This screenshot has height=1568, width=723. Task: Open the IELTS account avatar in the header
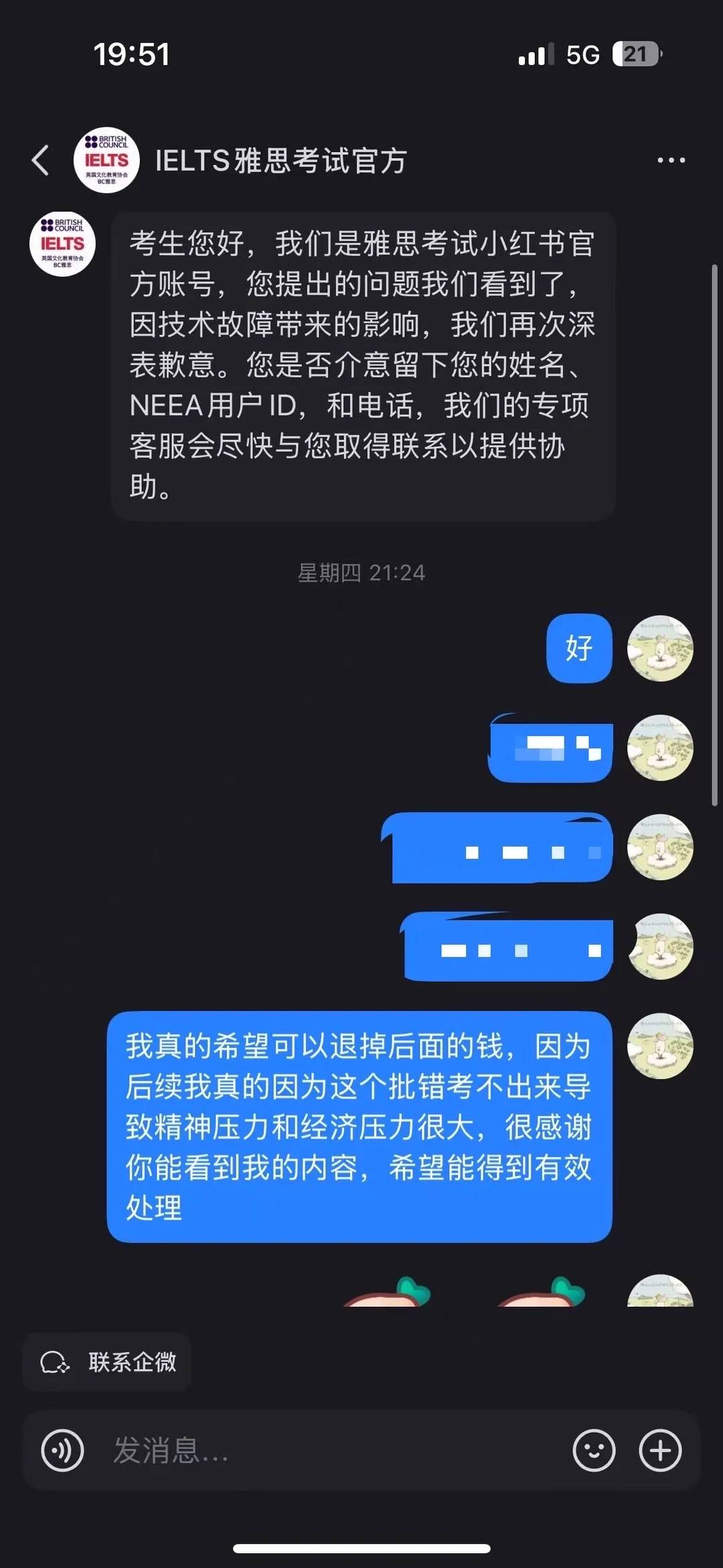(x=106, y=161)
